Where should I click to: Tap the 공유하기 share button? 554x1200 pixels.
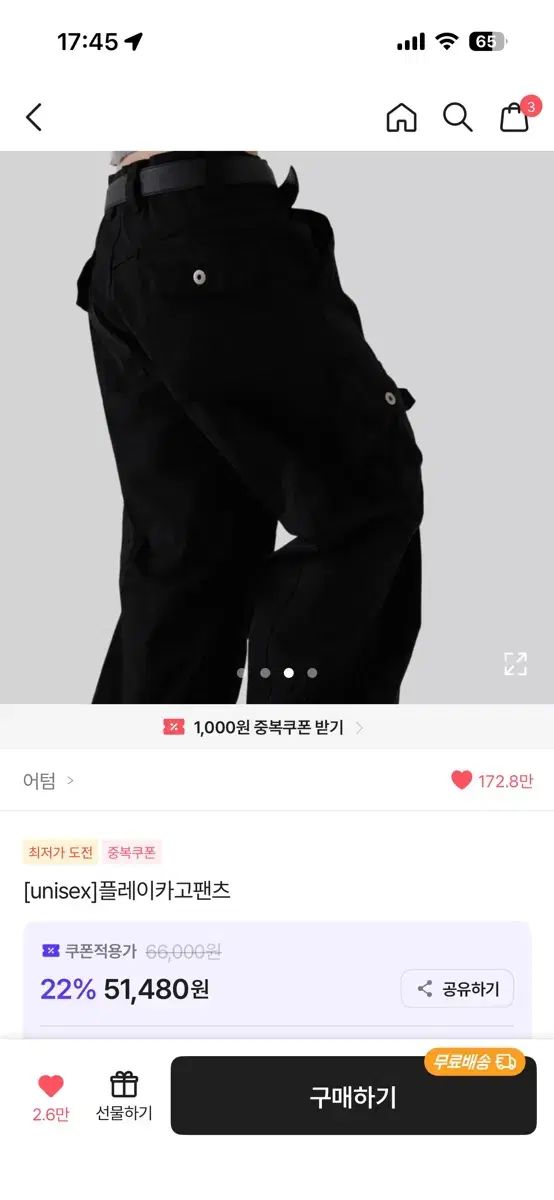click(457, 988)
